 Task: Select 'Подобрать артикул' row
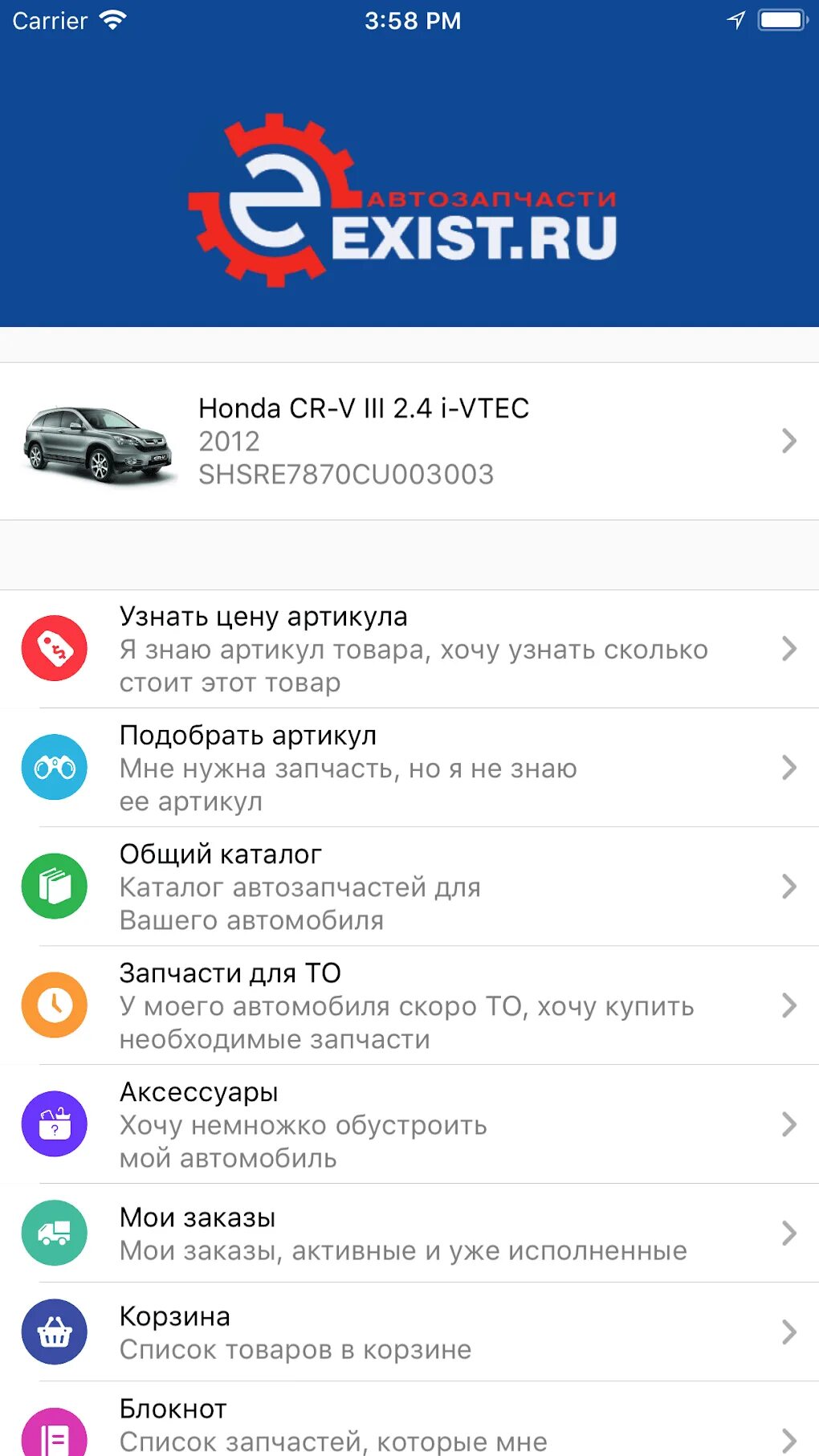pos(409,768)
